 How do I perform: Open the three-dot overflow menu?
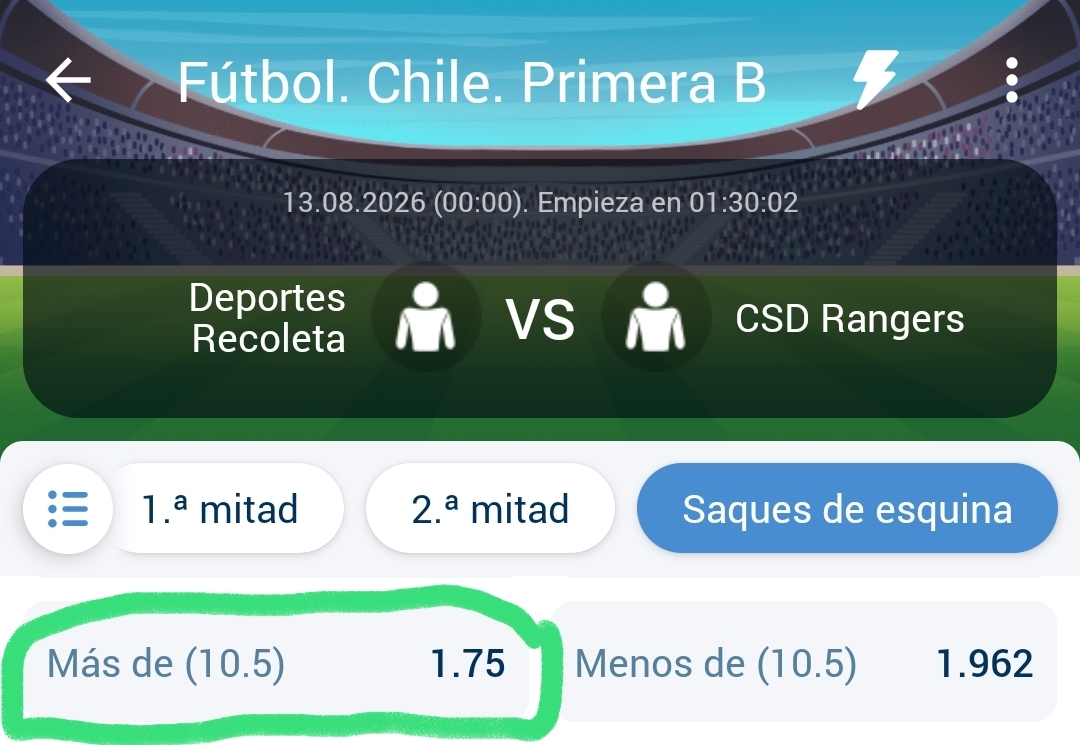(x=1011, y=81)
